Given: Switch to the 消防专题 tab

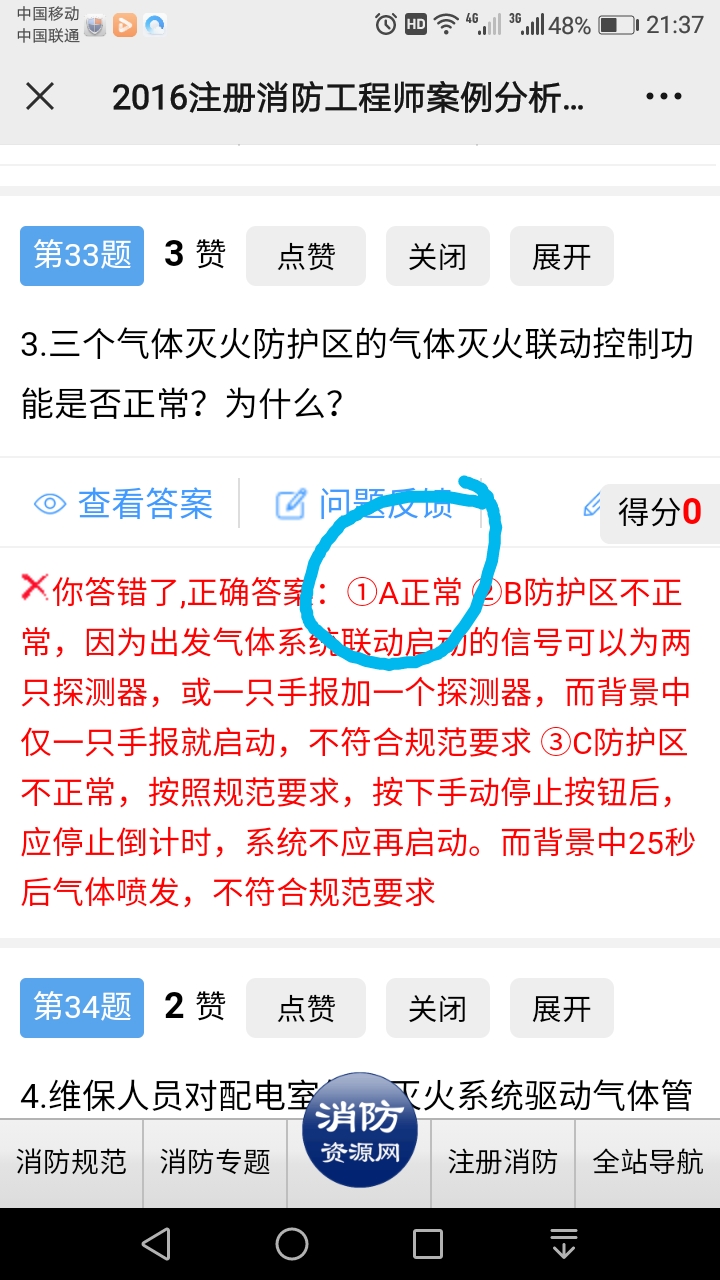Looking at the screenshot, I should [x=215, y=1162].
